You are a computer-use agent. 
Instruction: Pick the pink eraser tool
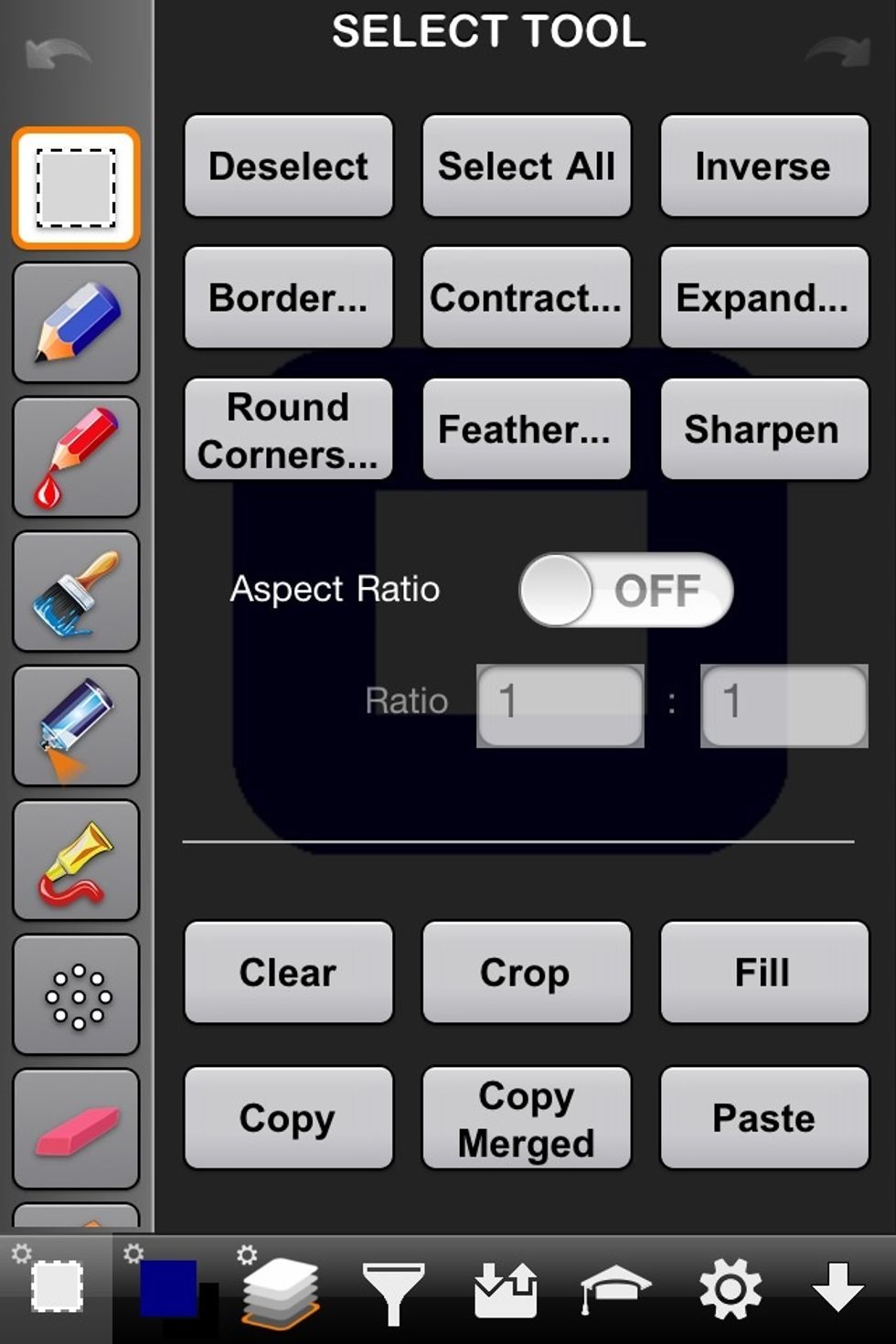point(76,1129)
